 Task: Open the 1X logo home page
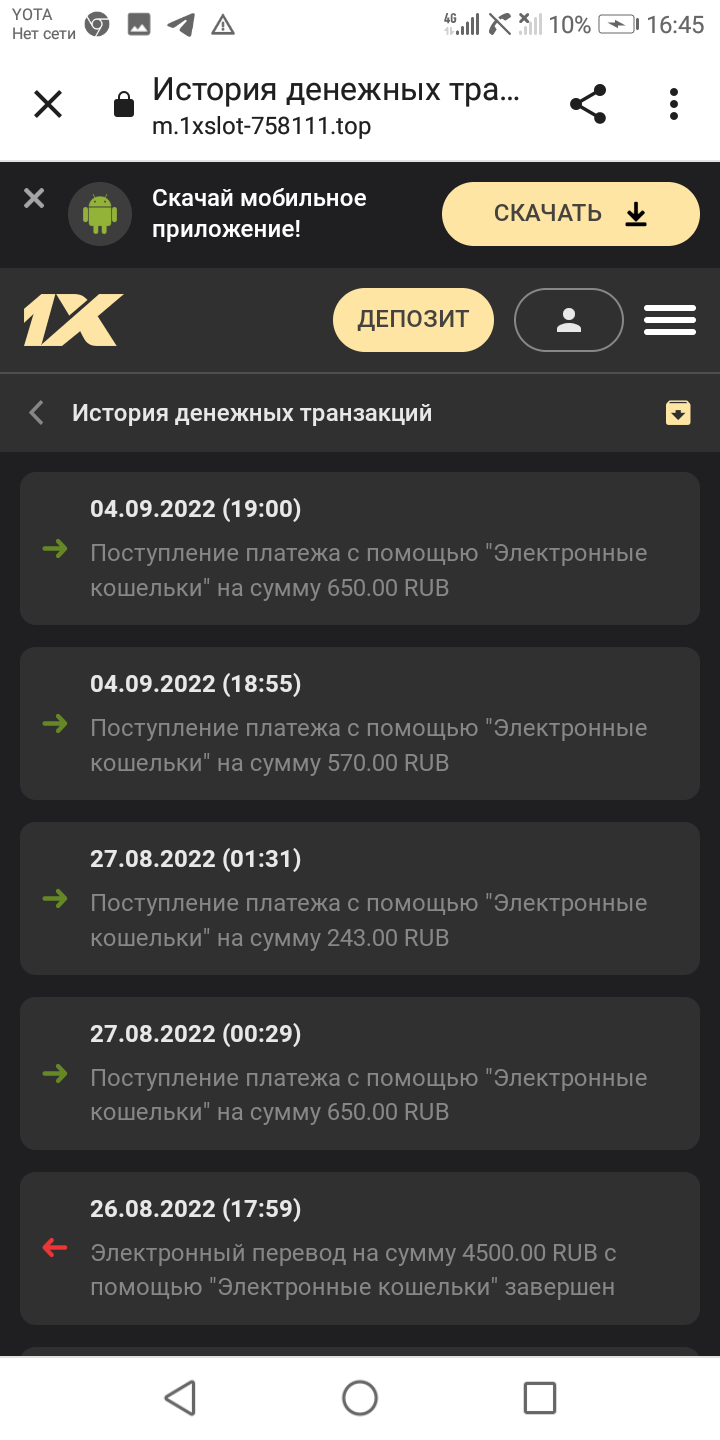pos(73,320)
